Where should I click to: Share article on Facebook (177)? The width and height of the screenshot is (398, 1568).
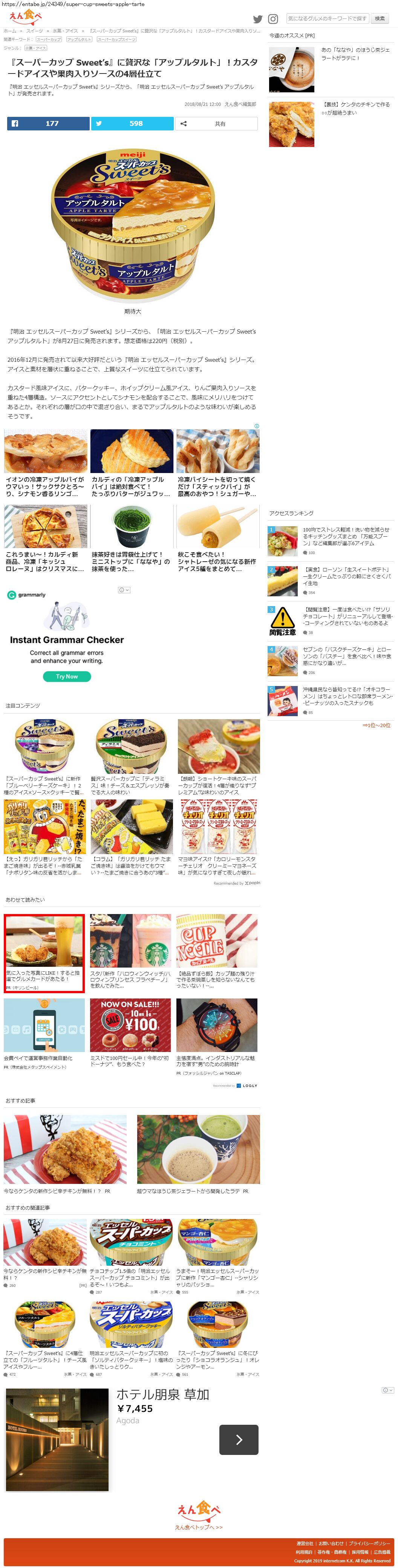[48, 124]
